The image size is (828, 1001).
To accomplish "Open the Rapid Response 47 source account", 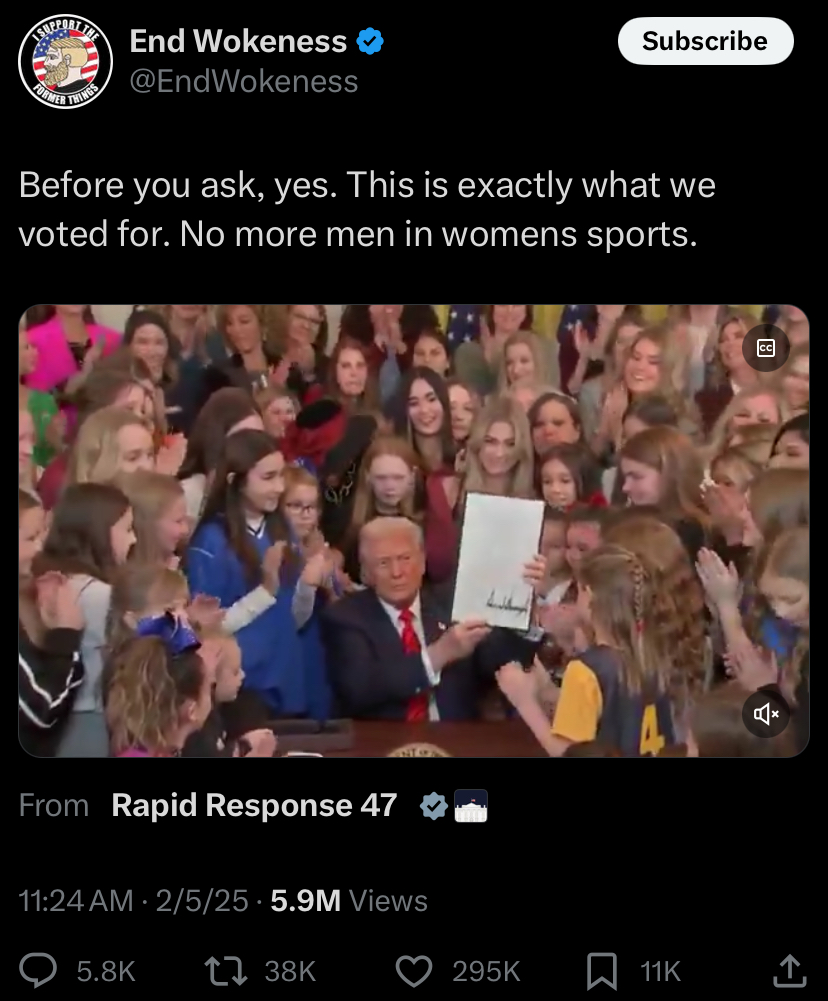I will pos(254,805).
